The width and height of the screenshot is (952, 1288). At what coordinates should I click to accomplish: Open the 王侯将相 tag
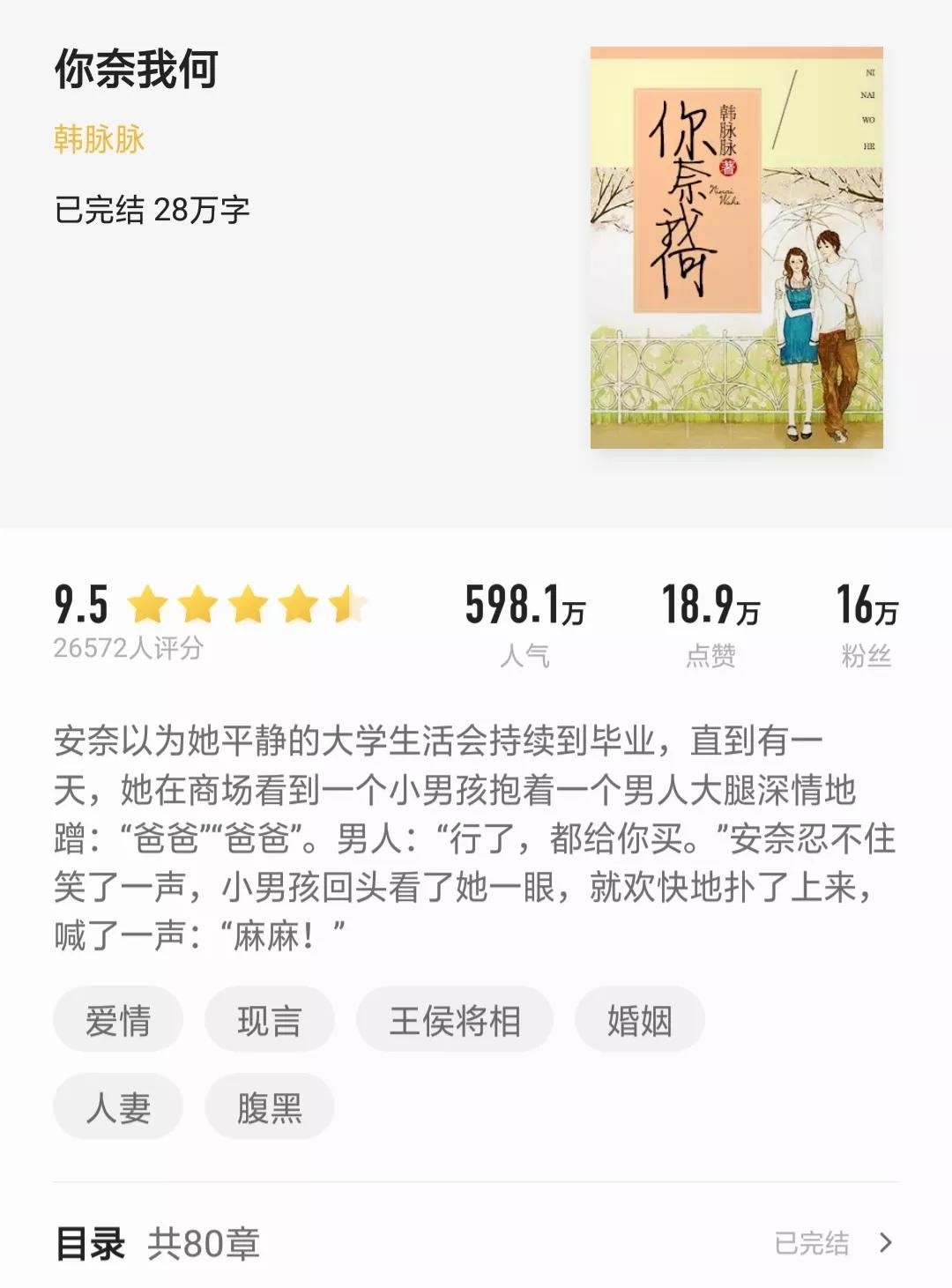pos(455,1020)
